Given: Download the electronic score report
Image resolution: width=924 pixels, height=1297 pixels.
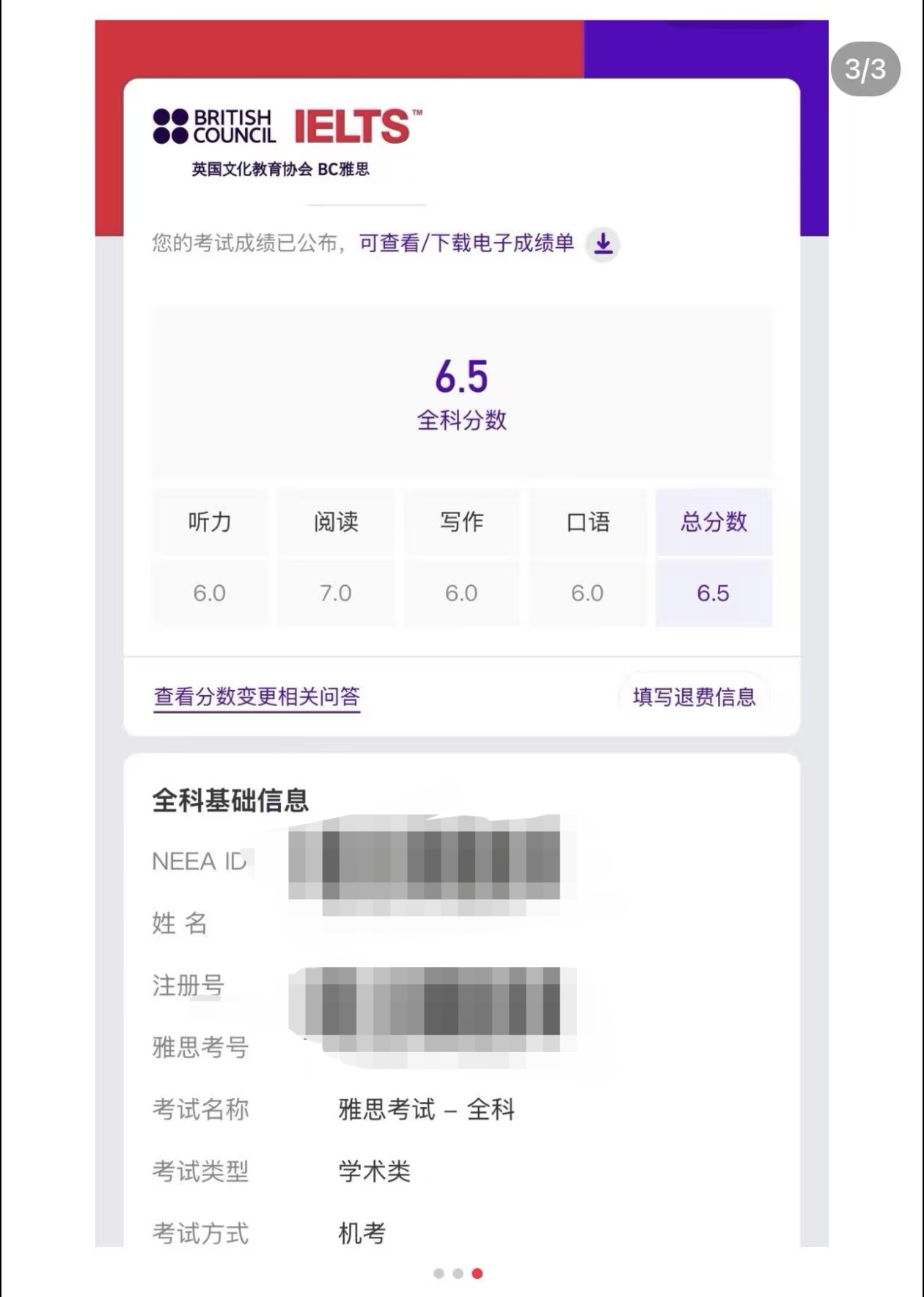Looking at the screenshot, I should (x=603, y=243).
